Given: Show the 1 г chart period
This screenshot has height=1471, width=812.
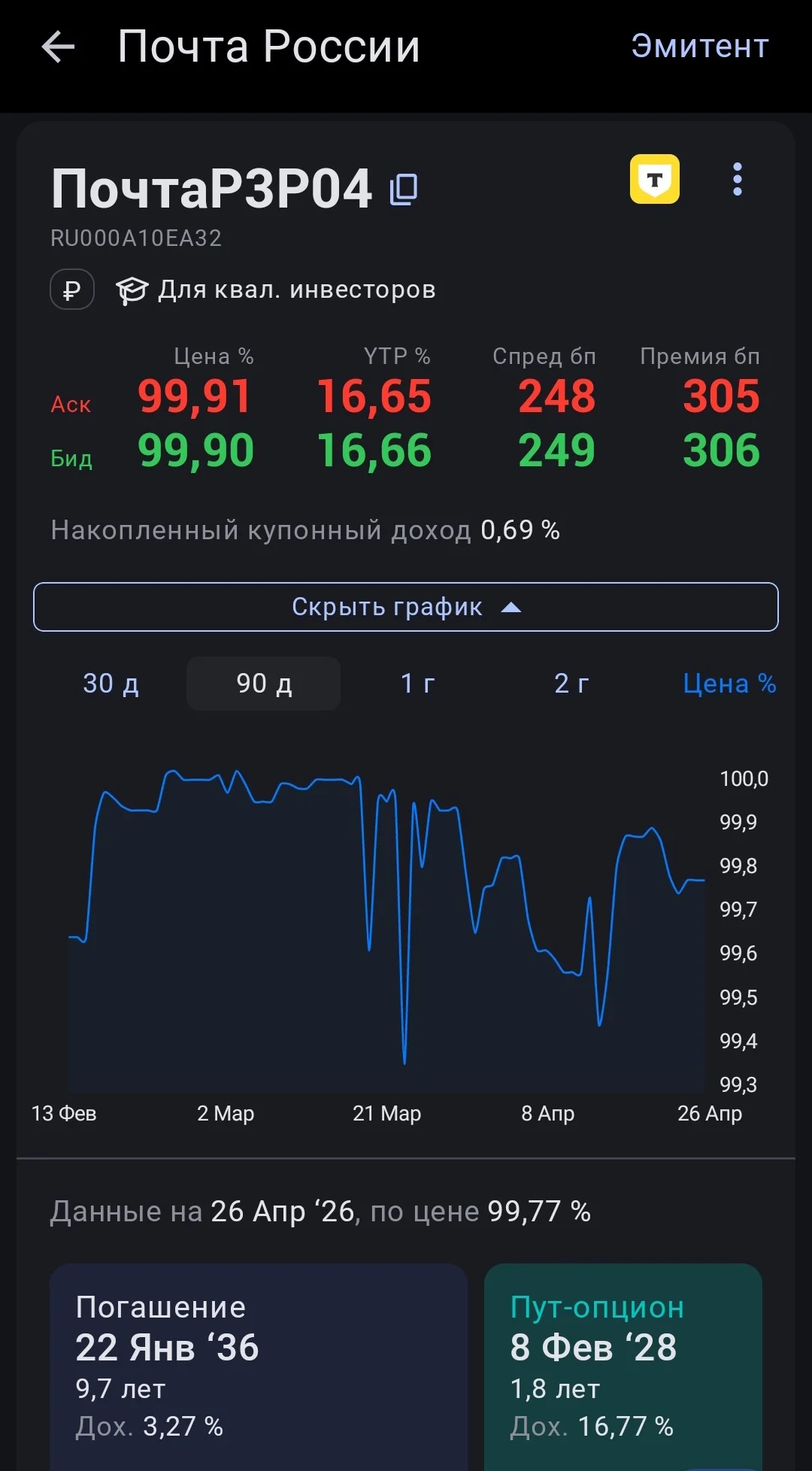Looking at the screenshot, I should (417, 684).
